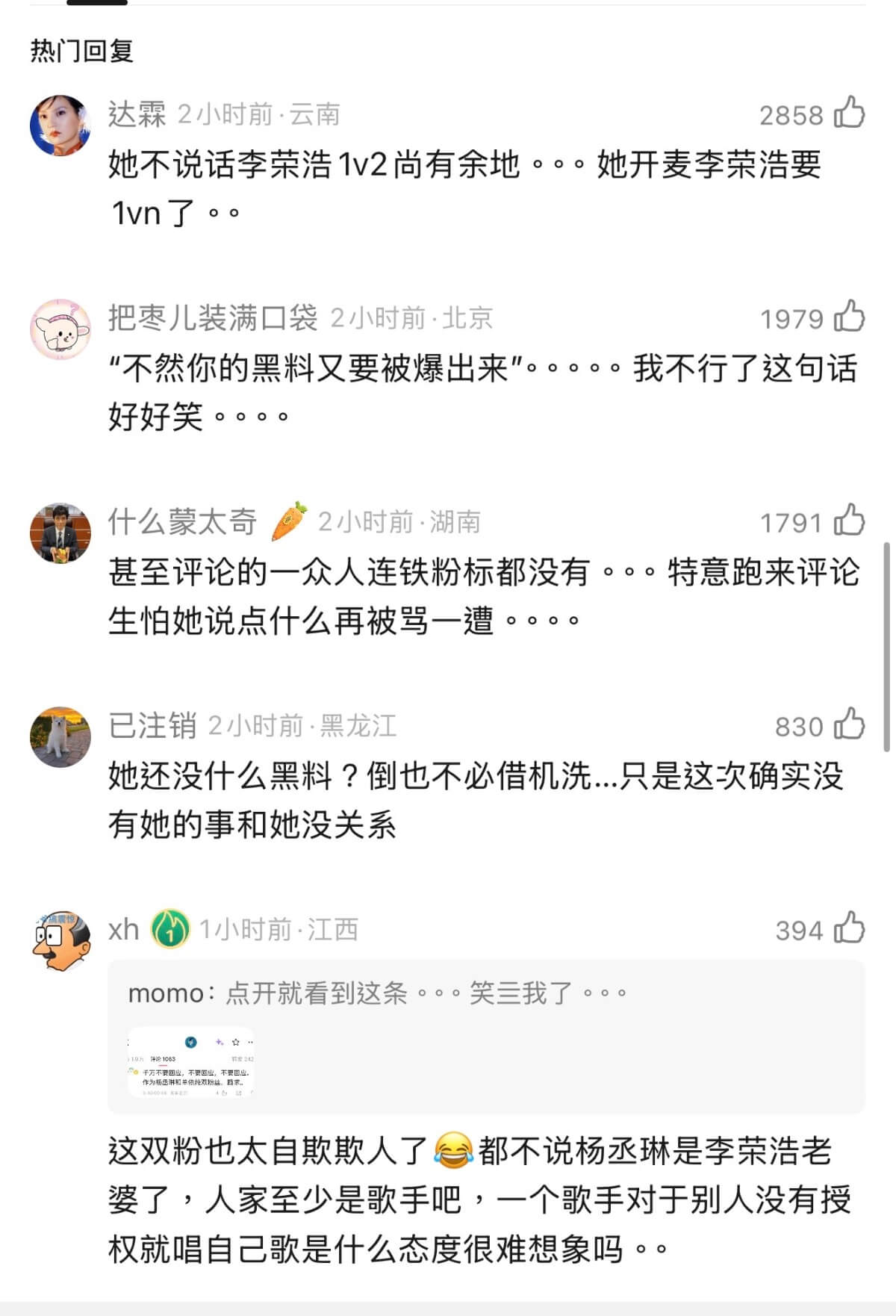Like the comment from 已注销
This screenshot has height=1316, width=896.
[849, 724]
